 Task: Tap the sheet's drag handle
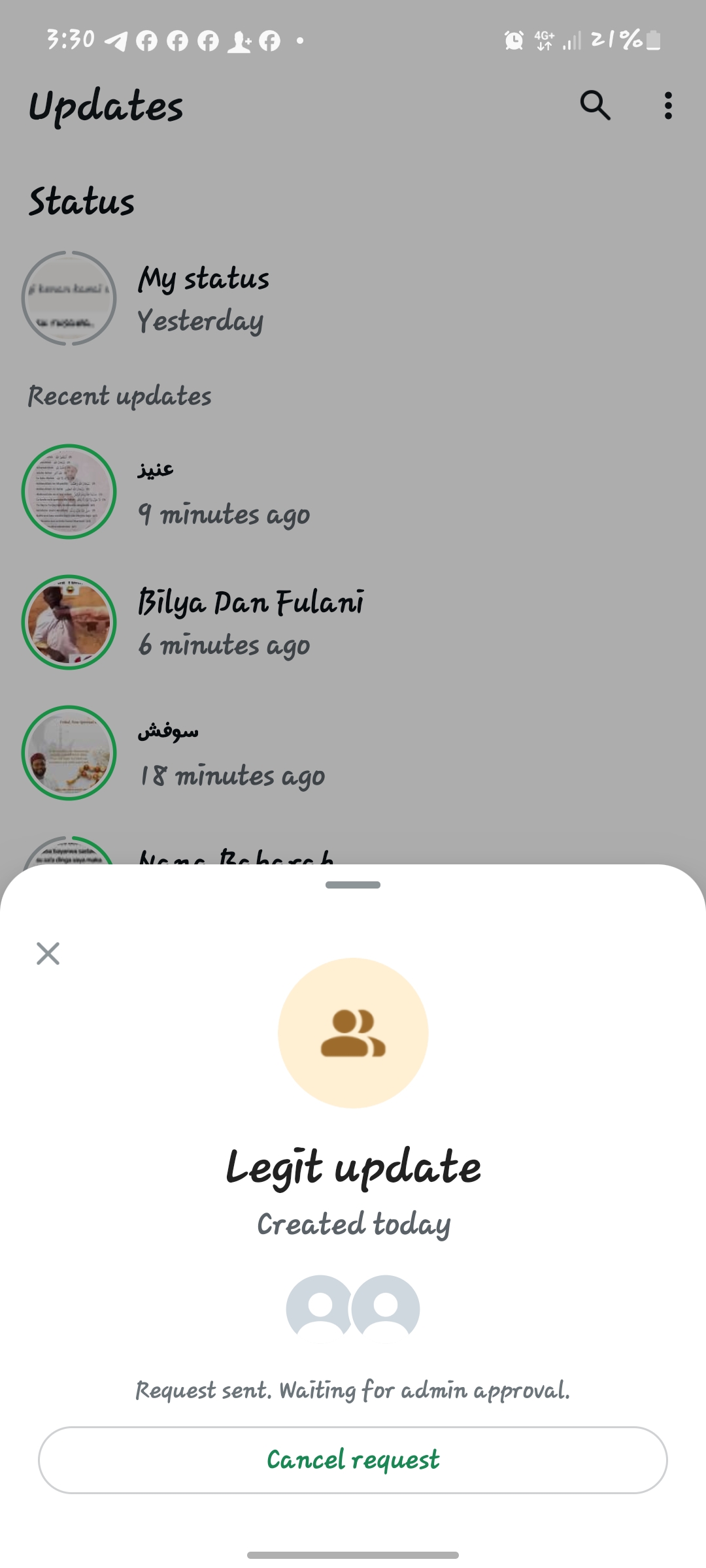click(x=353, y=885)
